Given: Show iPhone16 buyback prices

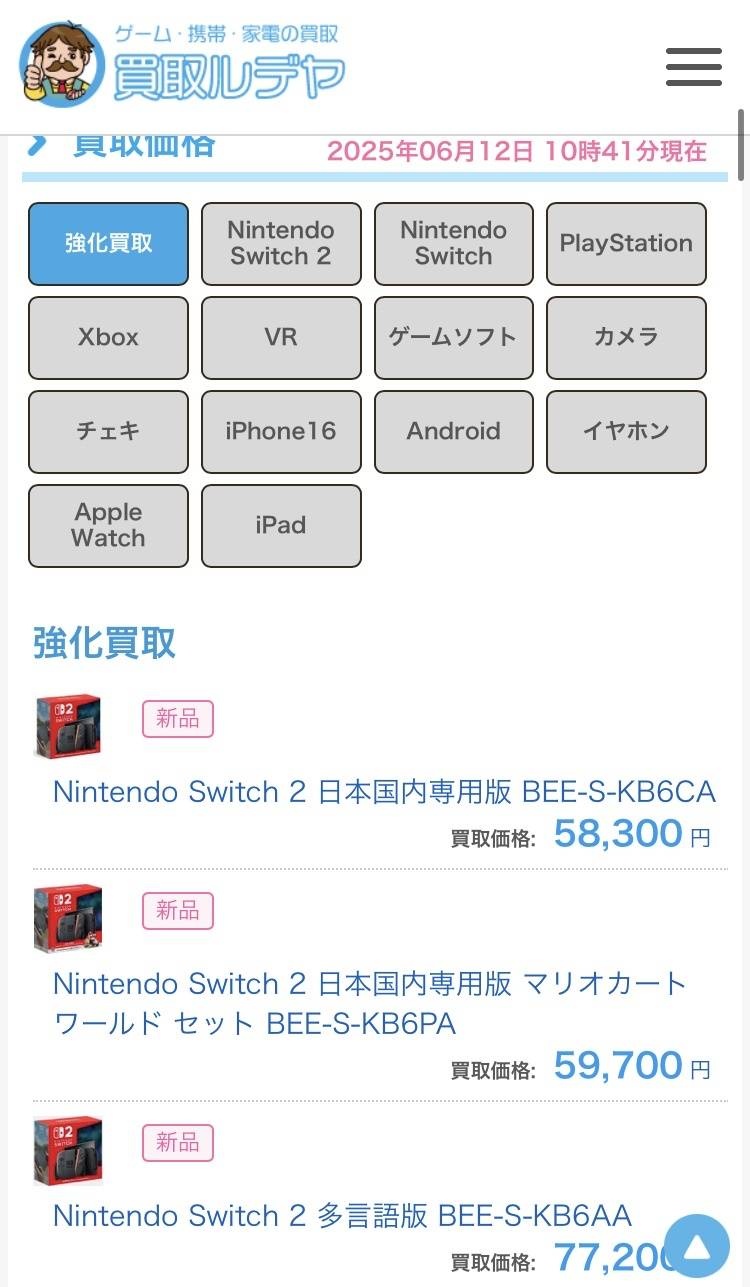Looking at the screenshot, I should [281, 432].
